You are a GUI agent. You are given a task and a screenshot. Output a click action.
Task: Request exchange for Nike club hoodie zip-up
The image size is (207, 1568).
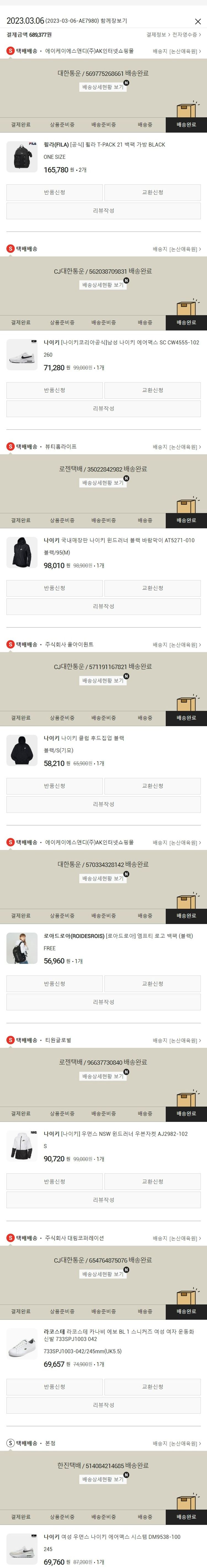click(152, 786)
